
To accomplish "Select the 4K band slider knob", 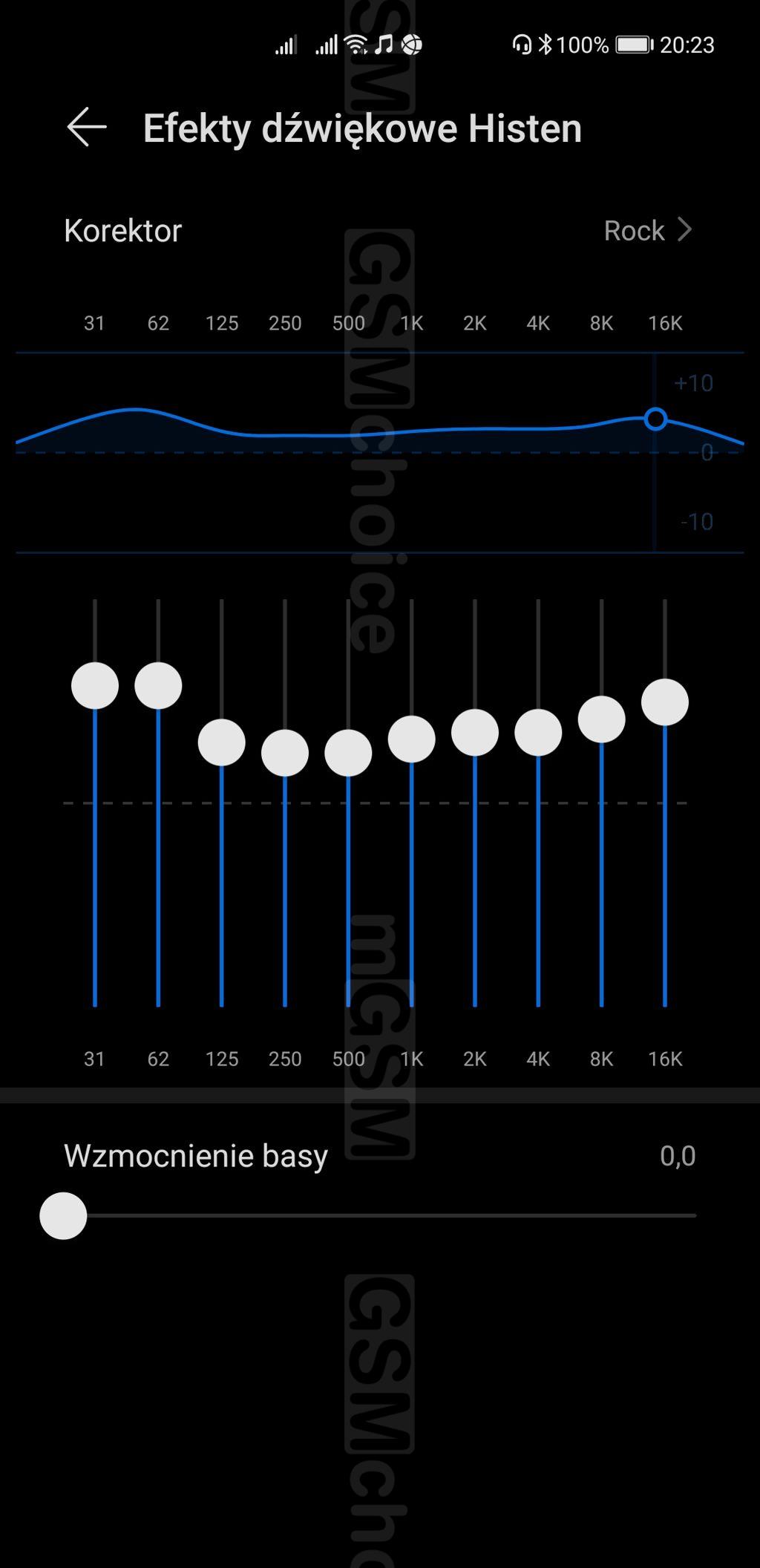I will pyautogui.click(x=538, y=732).
